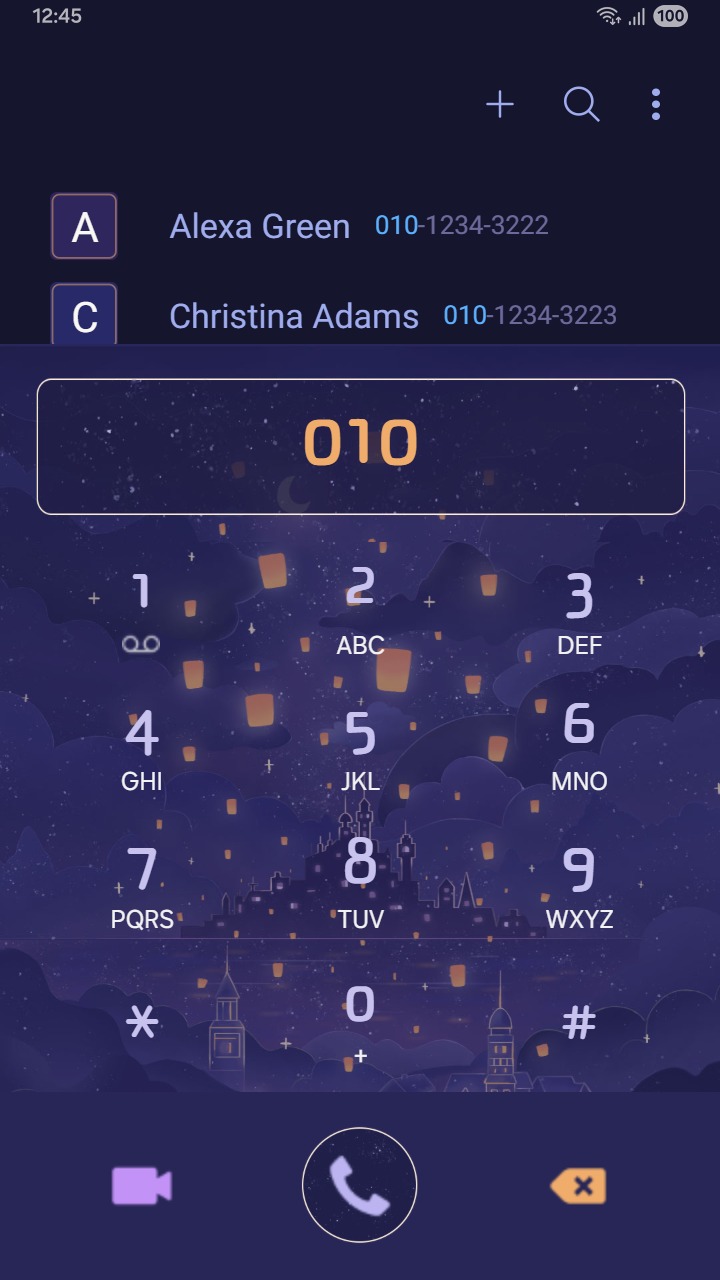Tap the hash key
This screenshot has width=720, height=1280.
tap(579, 1022)
